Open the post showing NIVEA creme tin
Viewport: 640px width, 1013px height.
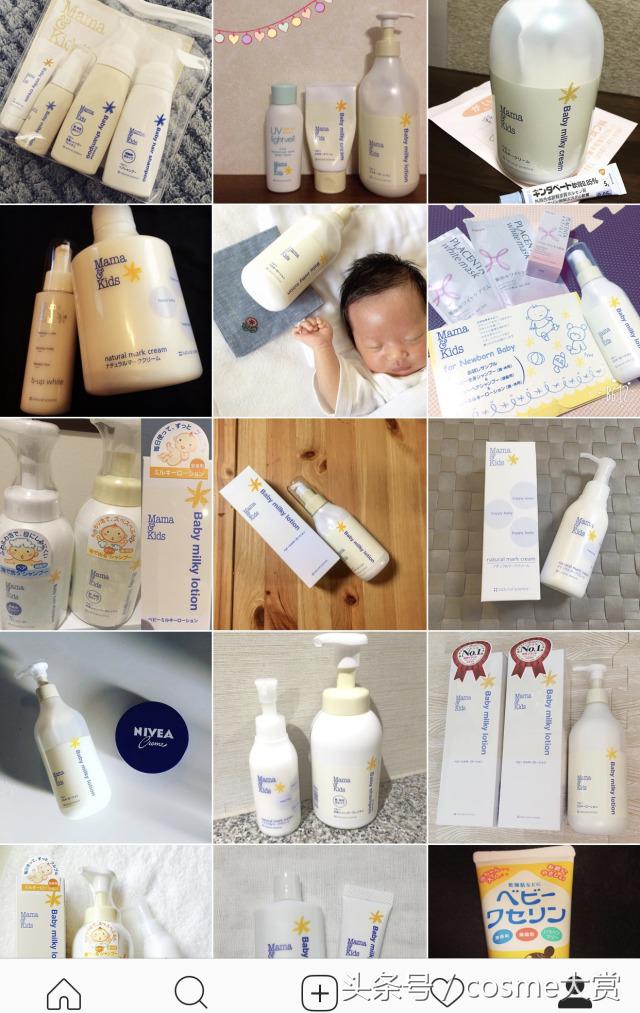tap(105, 736)
